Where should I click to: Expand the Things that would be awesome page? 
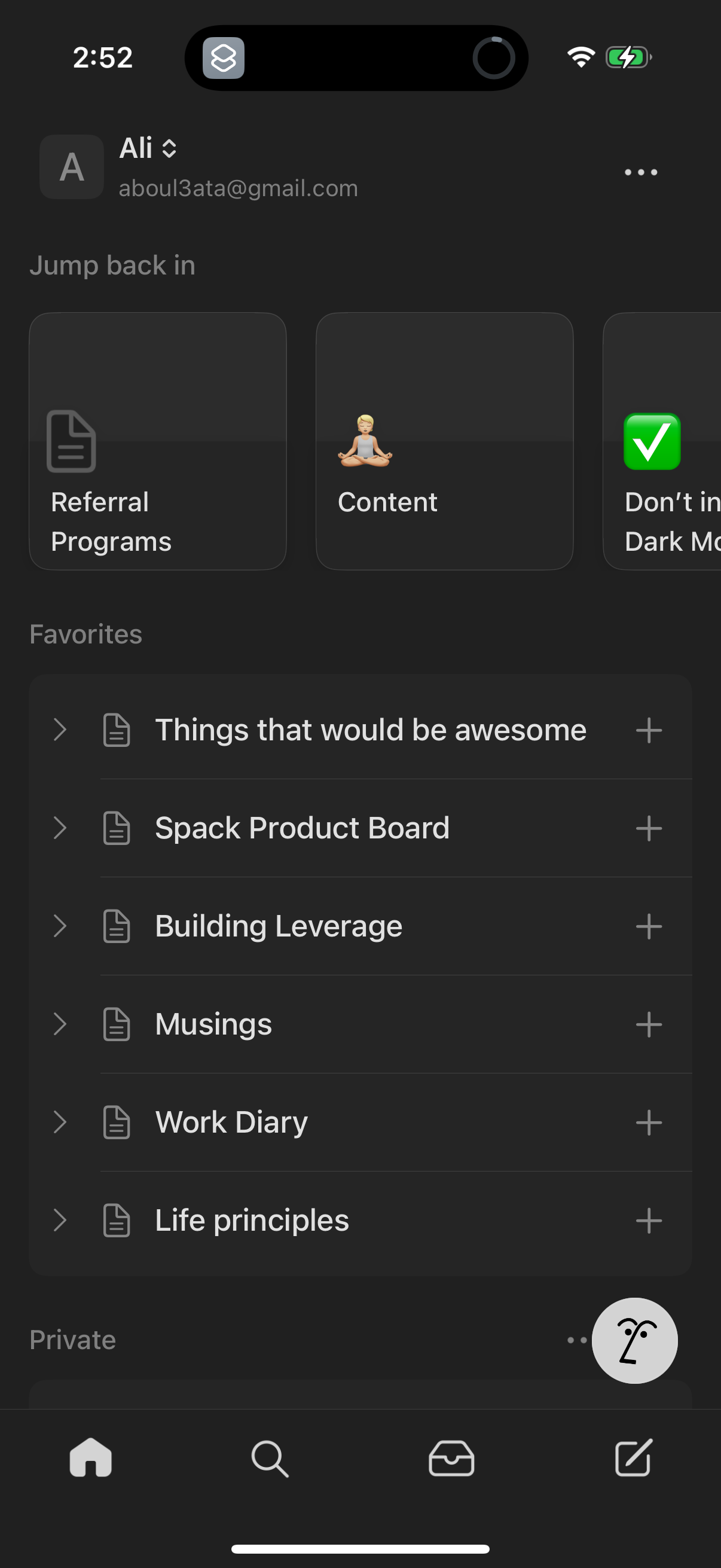[x=61, y=730]
